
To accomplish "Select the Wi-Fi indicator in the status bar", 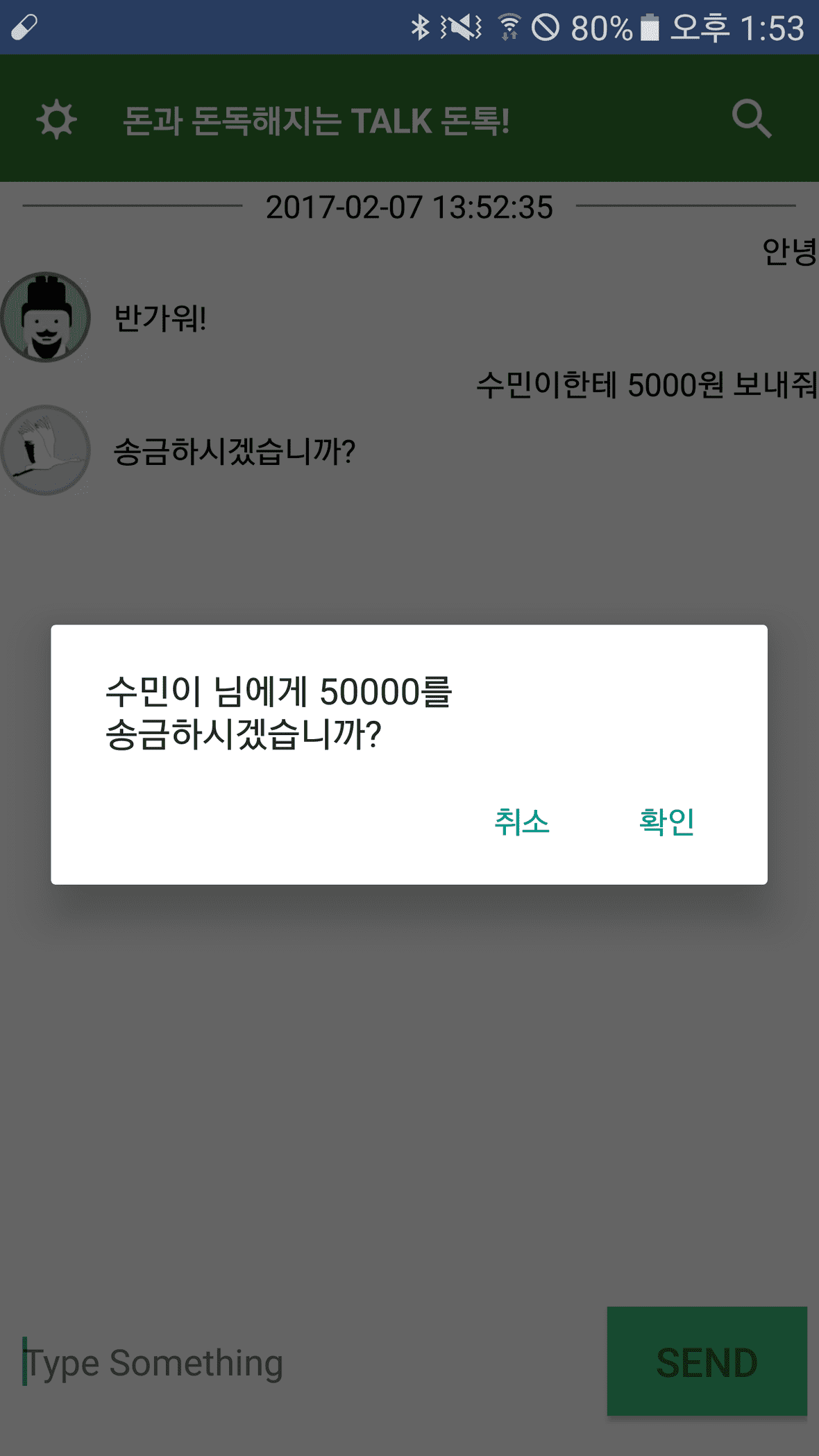I will click(510, 26).
